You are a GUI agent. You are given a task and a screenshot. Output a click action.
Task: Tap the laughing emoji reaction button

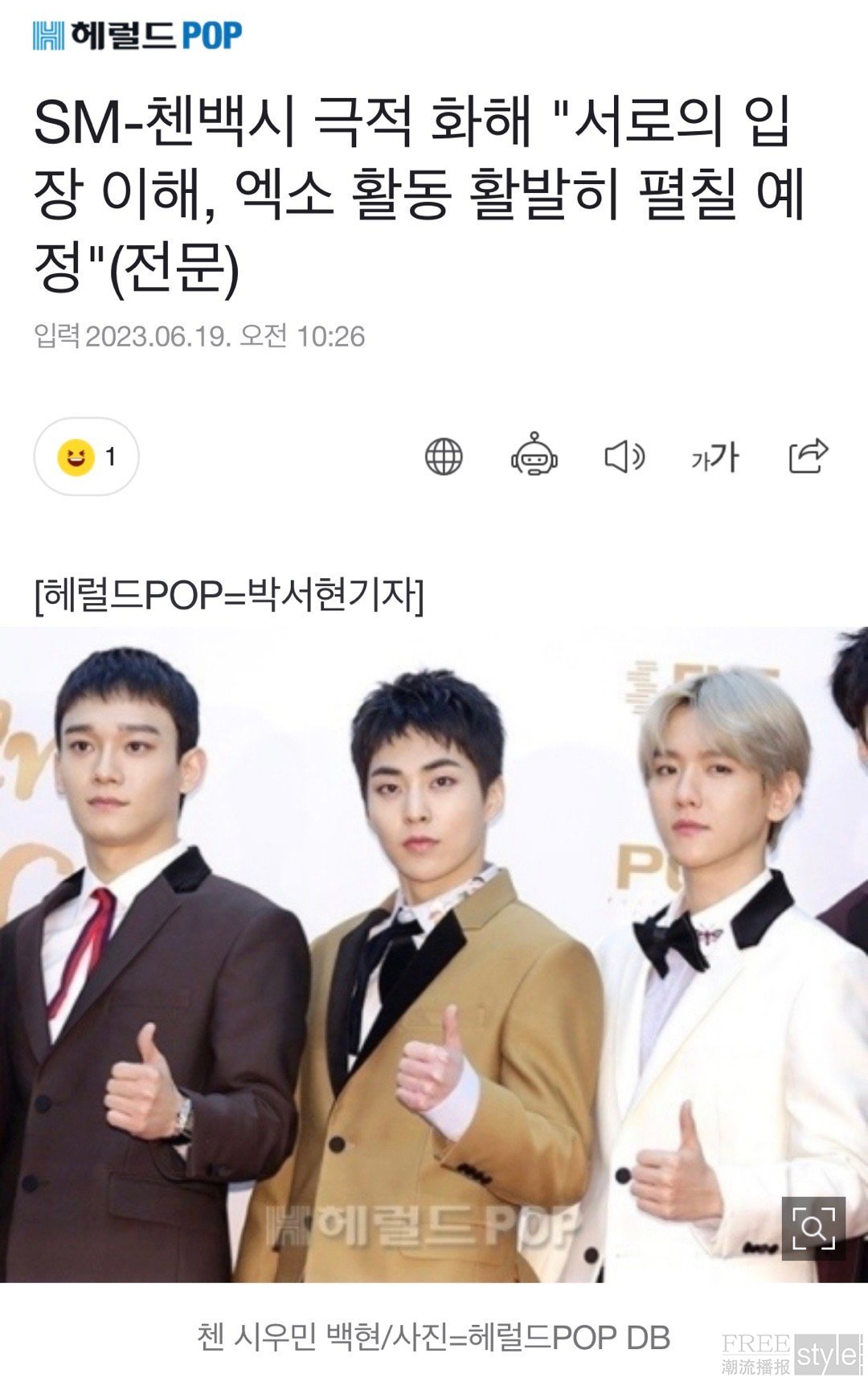coord(86,457)
